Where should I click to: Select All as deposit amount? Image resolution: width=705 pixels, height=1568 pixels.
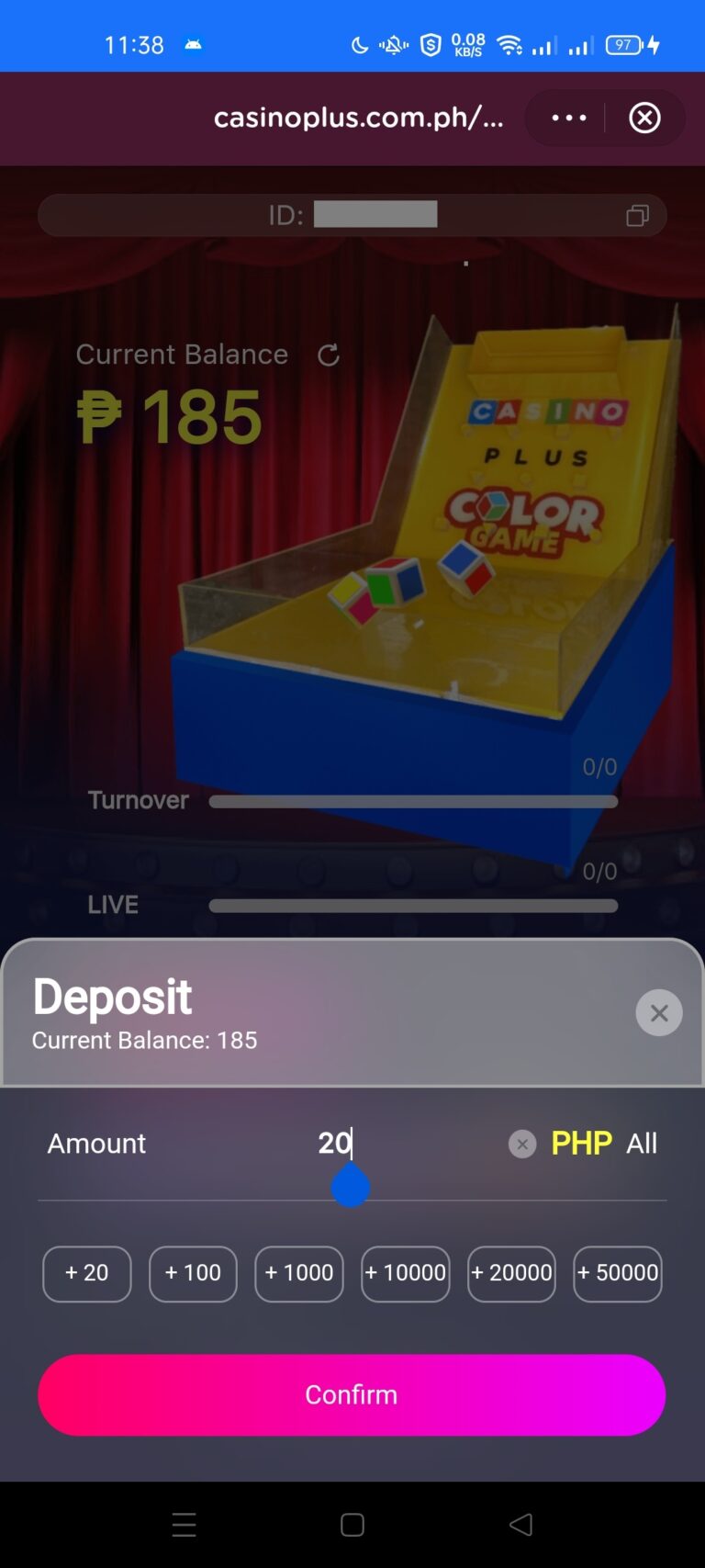pos(642,1143)
